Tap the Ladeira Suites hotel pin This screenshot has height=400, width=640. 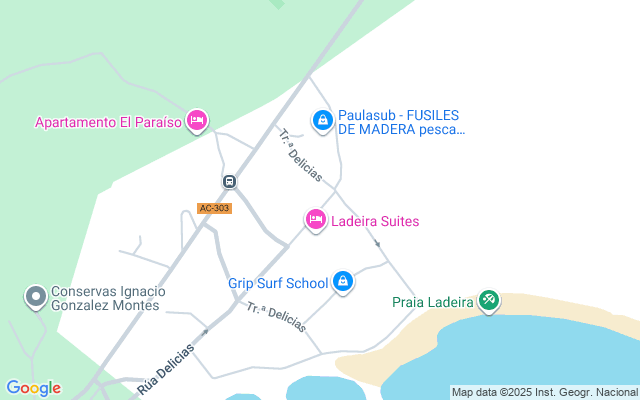coord(315,219)
